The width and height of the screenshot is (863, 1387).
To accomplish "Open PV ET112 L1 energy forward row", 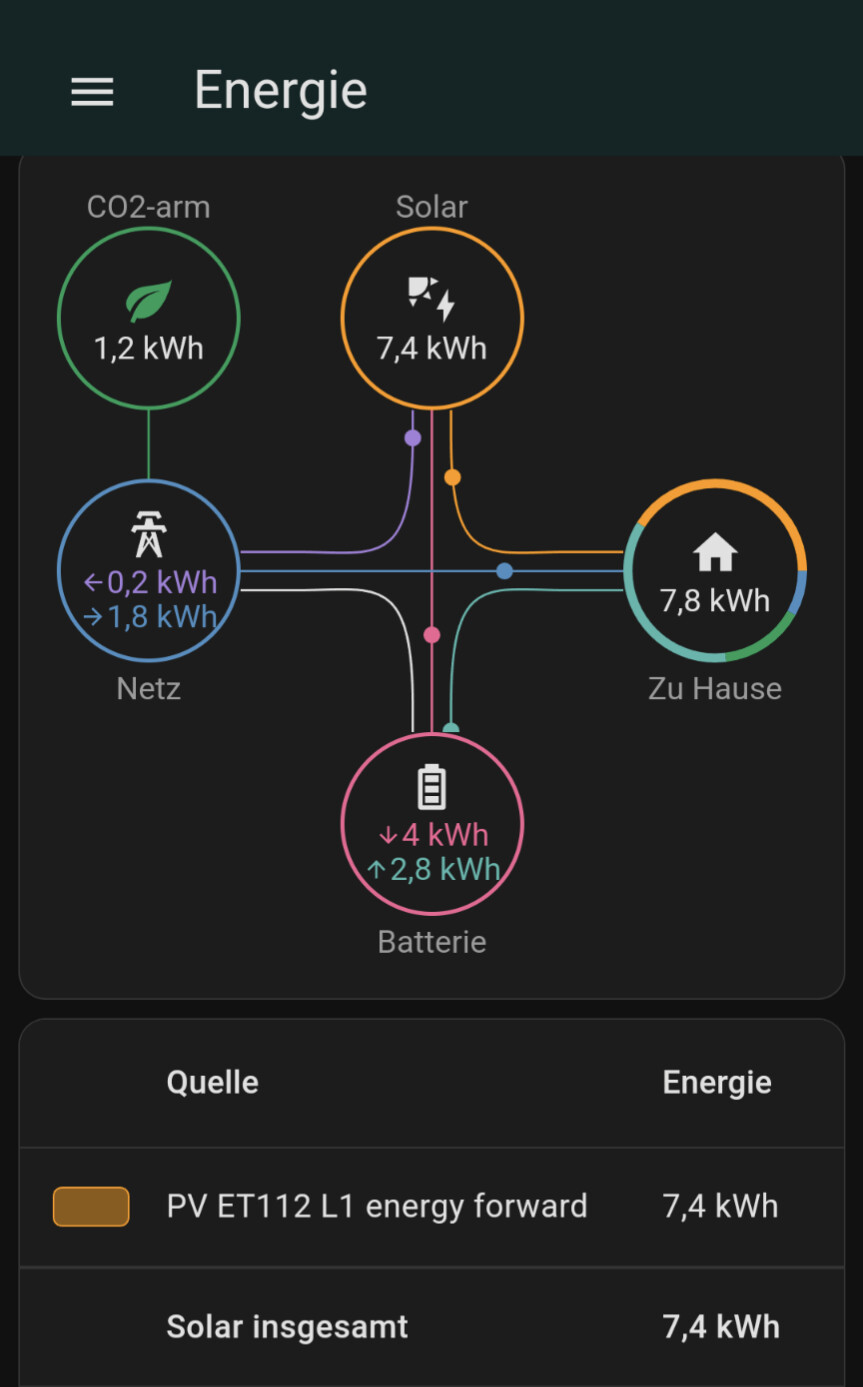I will click(x=432, y=1207).
